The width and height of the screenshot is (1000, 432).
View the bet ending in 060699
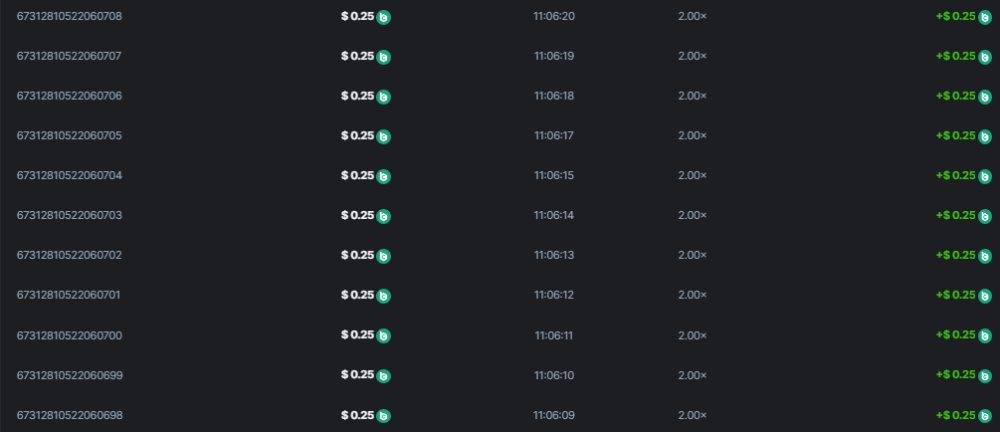pos(69,375)
